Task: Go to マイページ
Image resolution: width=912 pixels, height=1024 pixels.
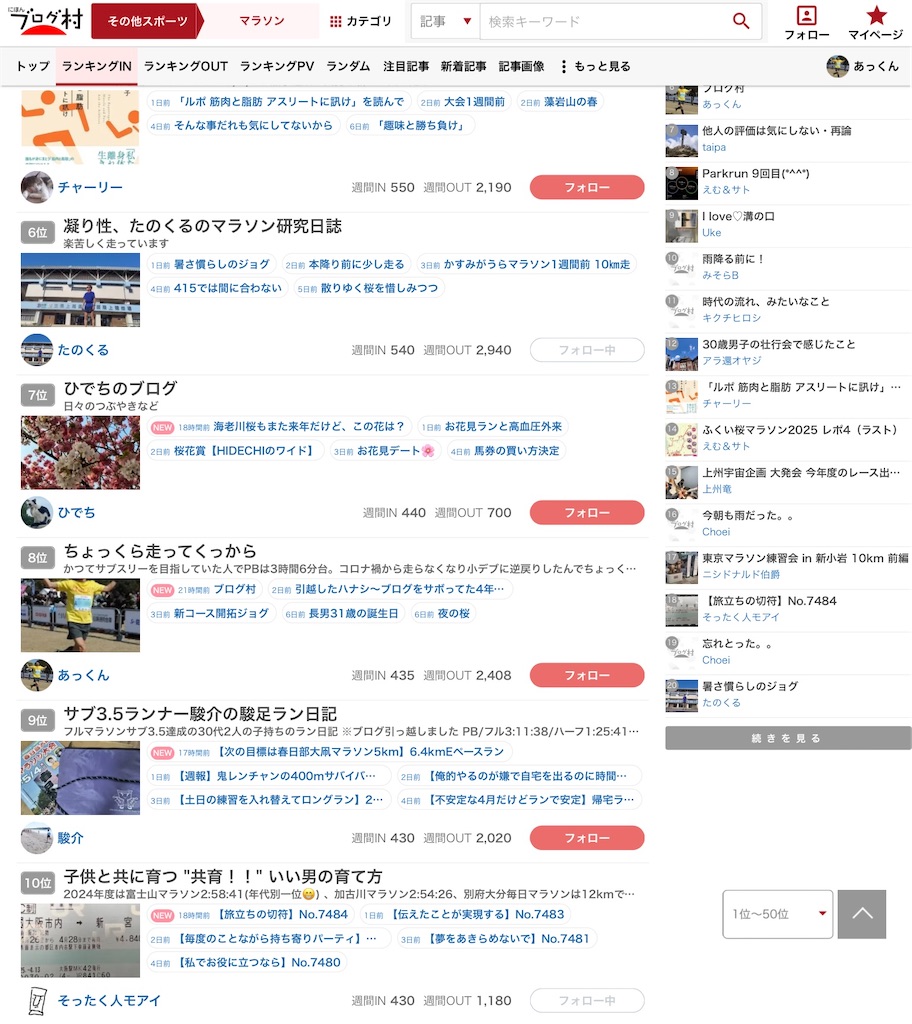Action: click(x=876, y=22)
